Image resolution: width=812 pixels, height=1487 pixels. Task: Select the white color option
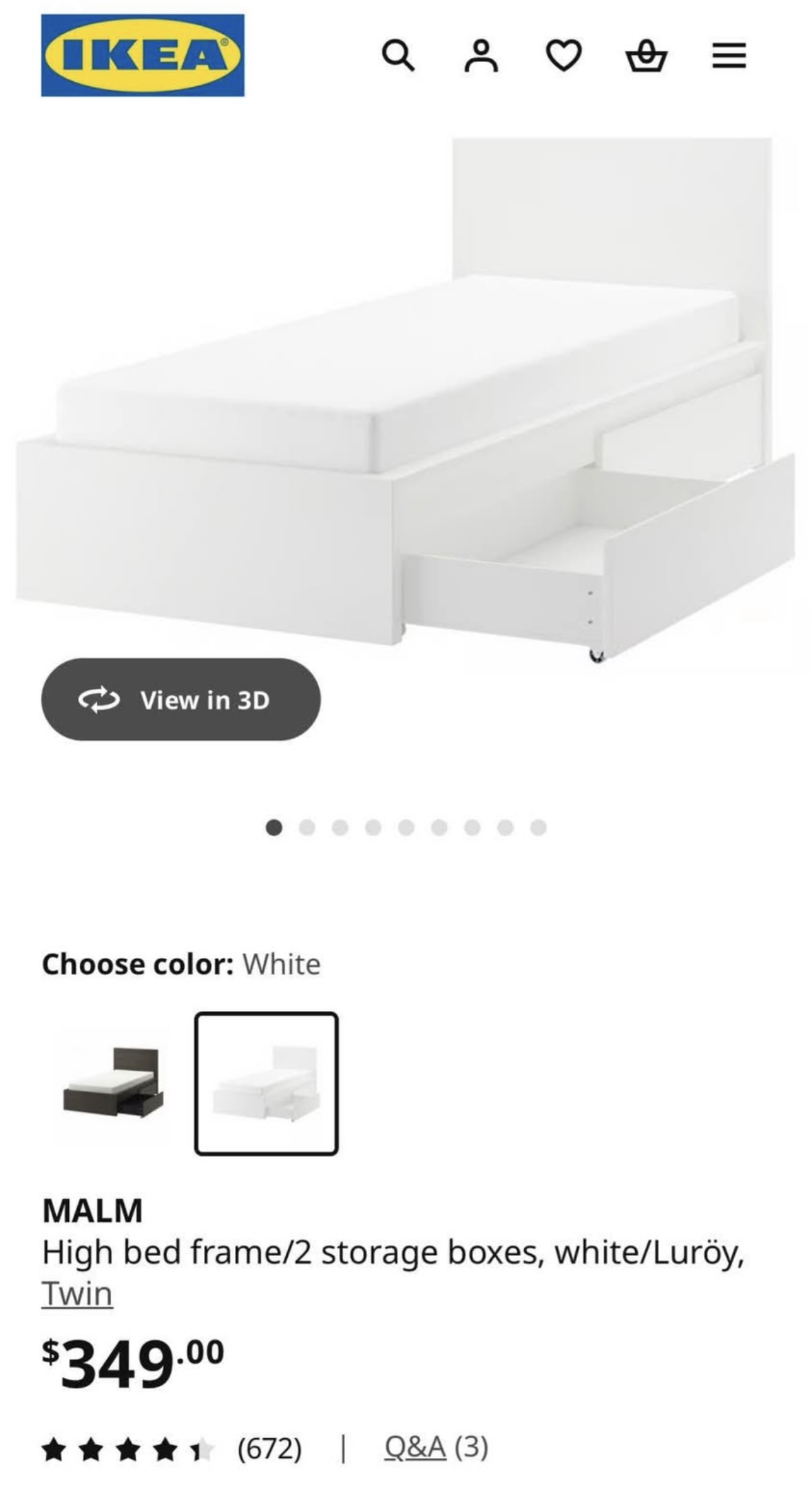[267, 1083]
